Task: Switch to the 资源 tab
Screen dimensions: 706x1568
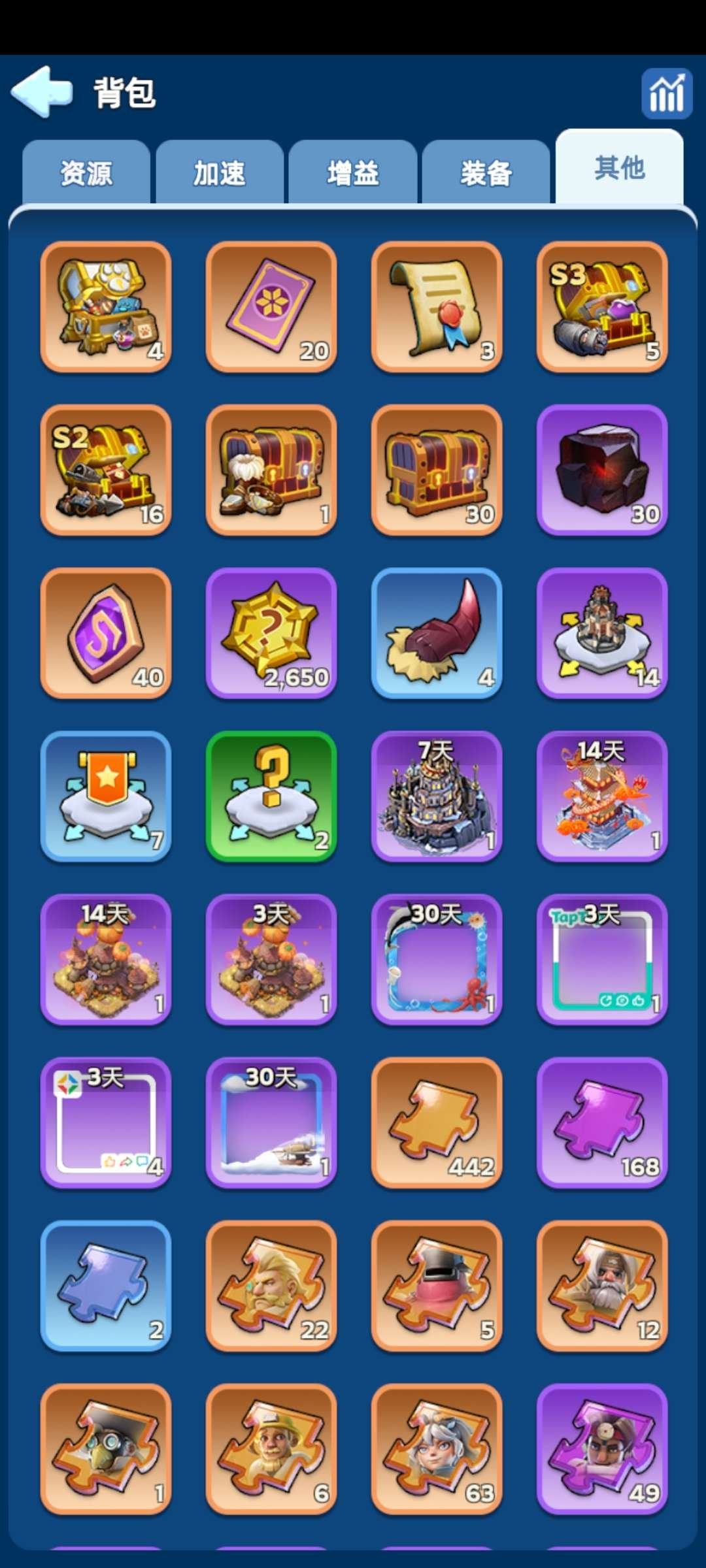Action: (86, 173)
